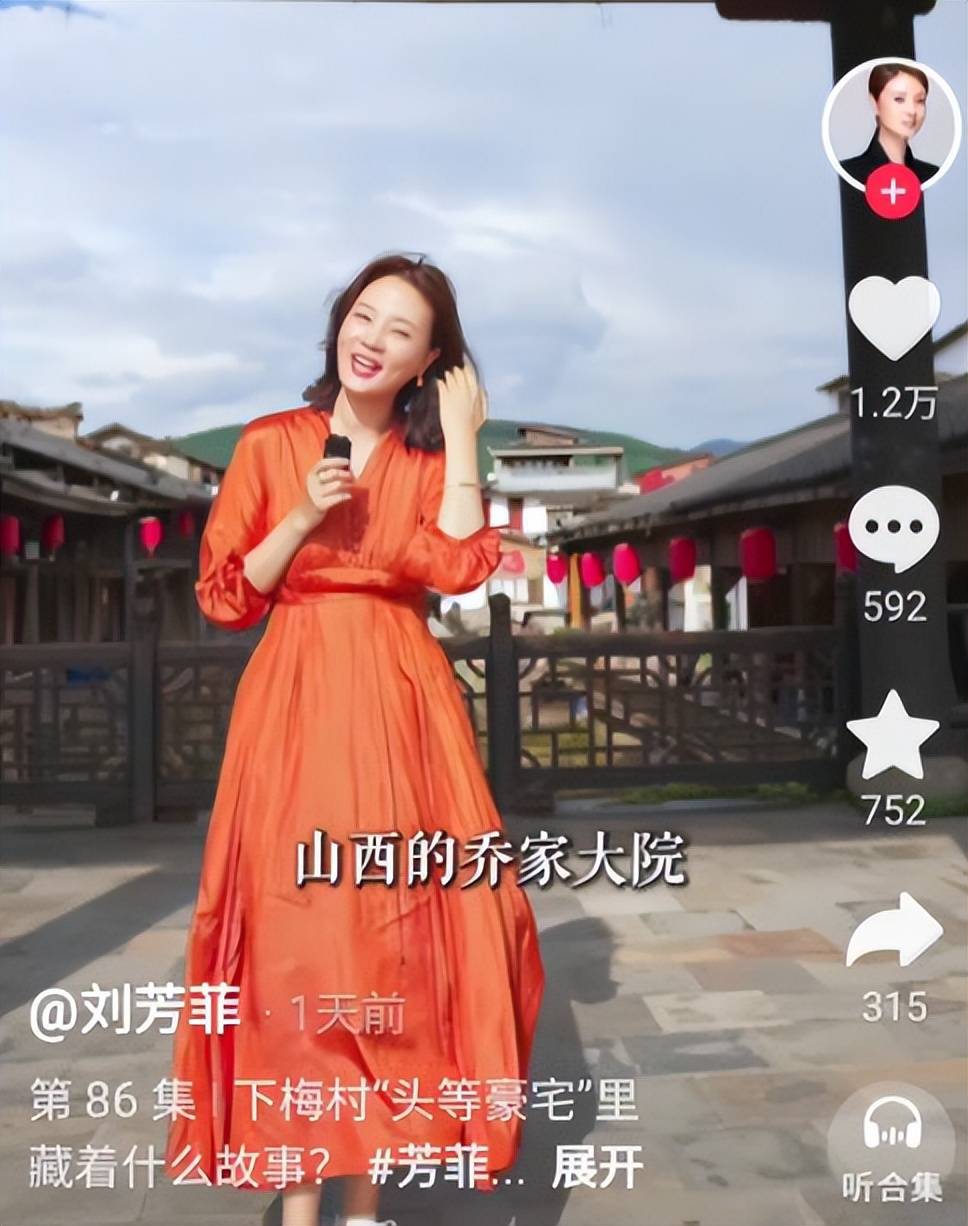Open the comments bubble

coord(893,529)
